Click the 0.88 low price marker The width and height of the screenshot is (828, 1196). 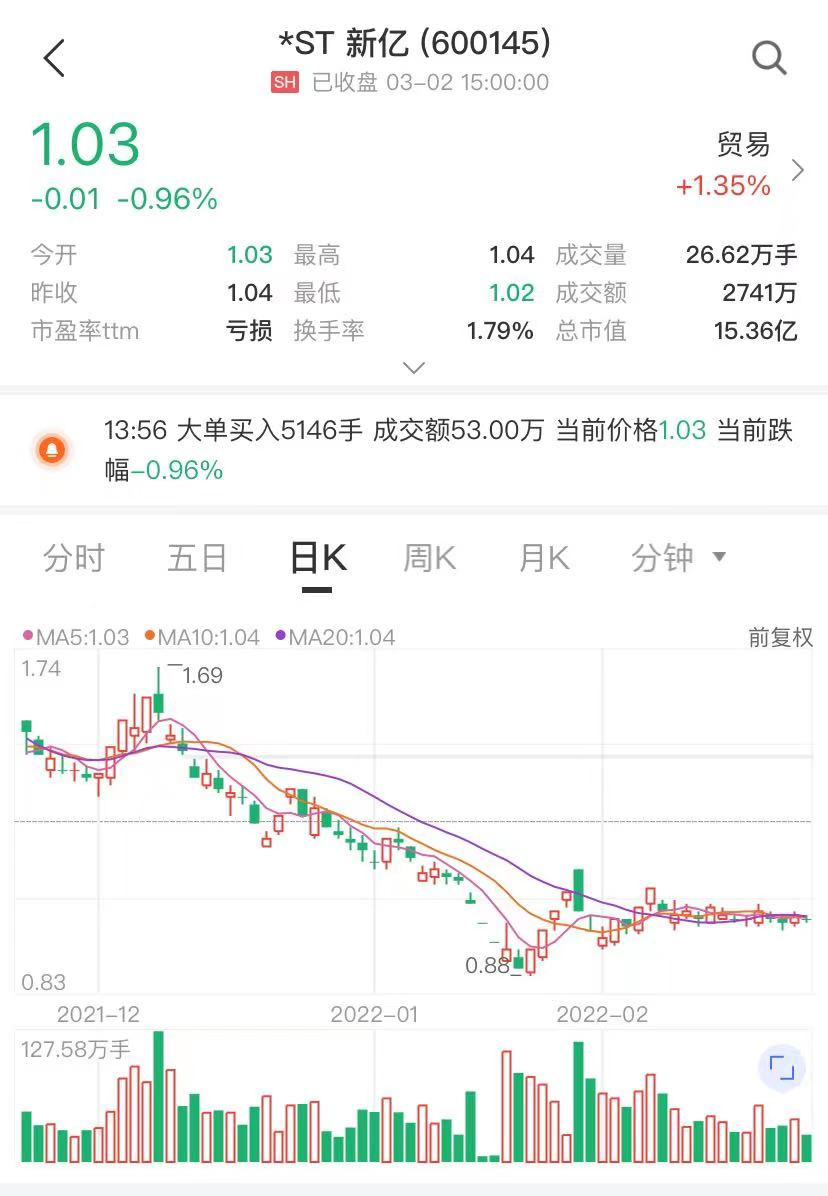pyautogui.click(x=487, y=966)
